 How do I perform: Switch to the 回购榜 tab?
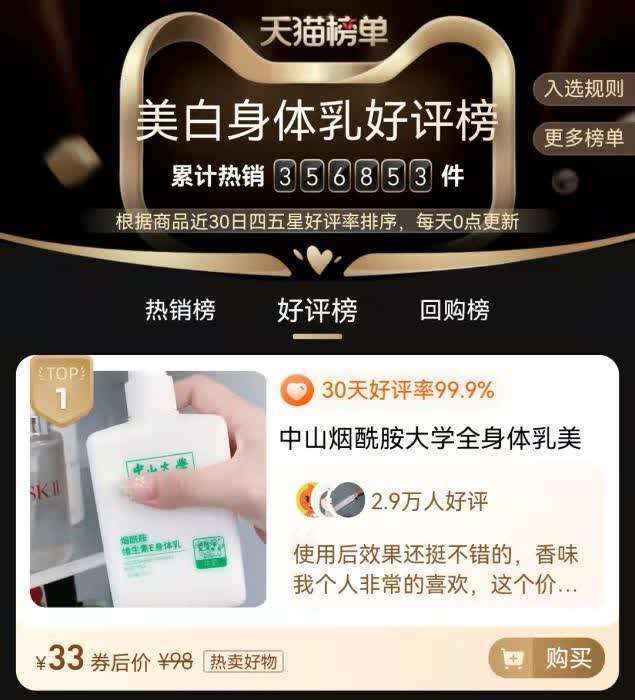pos(455,310)
